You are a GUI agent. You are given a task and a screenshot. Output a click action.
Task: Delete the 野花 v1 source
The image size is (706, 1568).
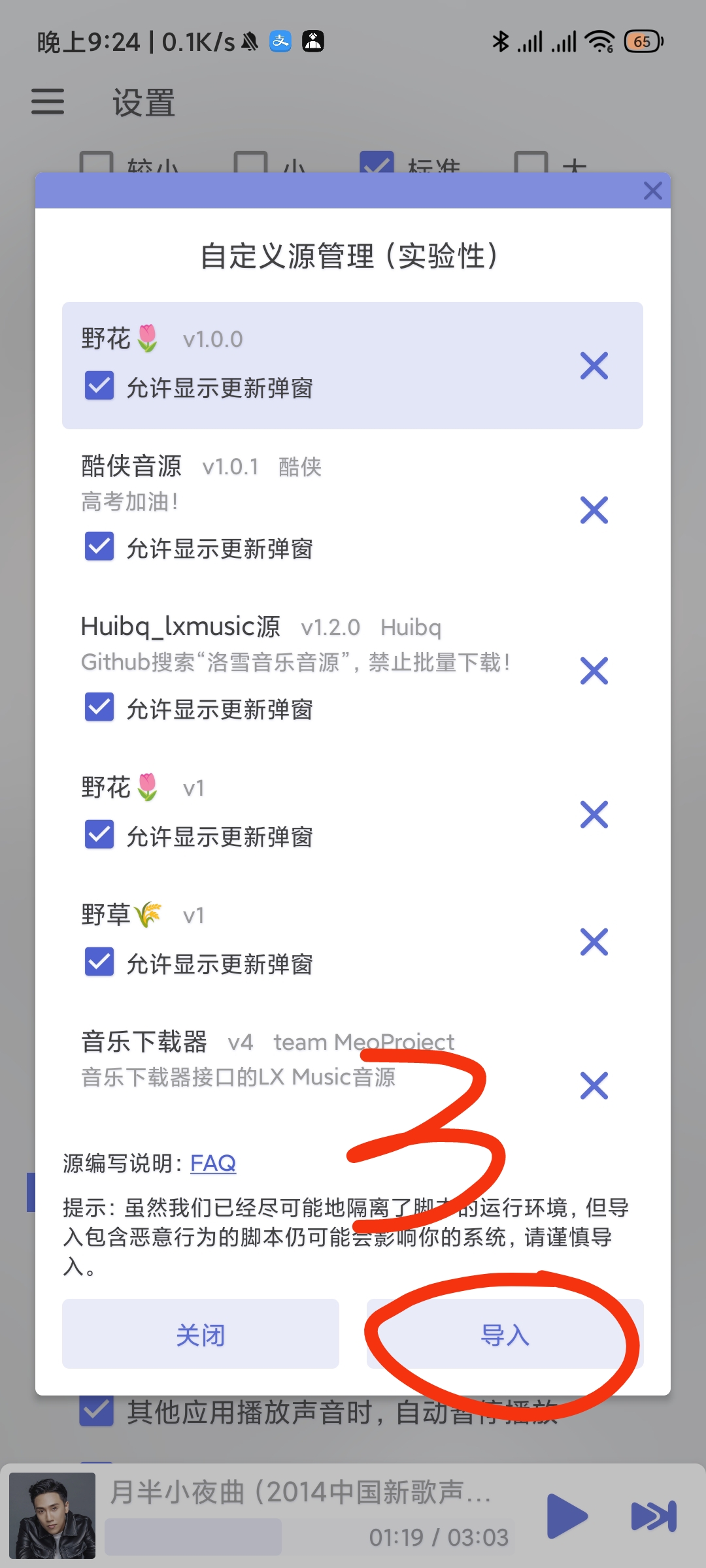point(594,815)
